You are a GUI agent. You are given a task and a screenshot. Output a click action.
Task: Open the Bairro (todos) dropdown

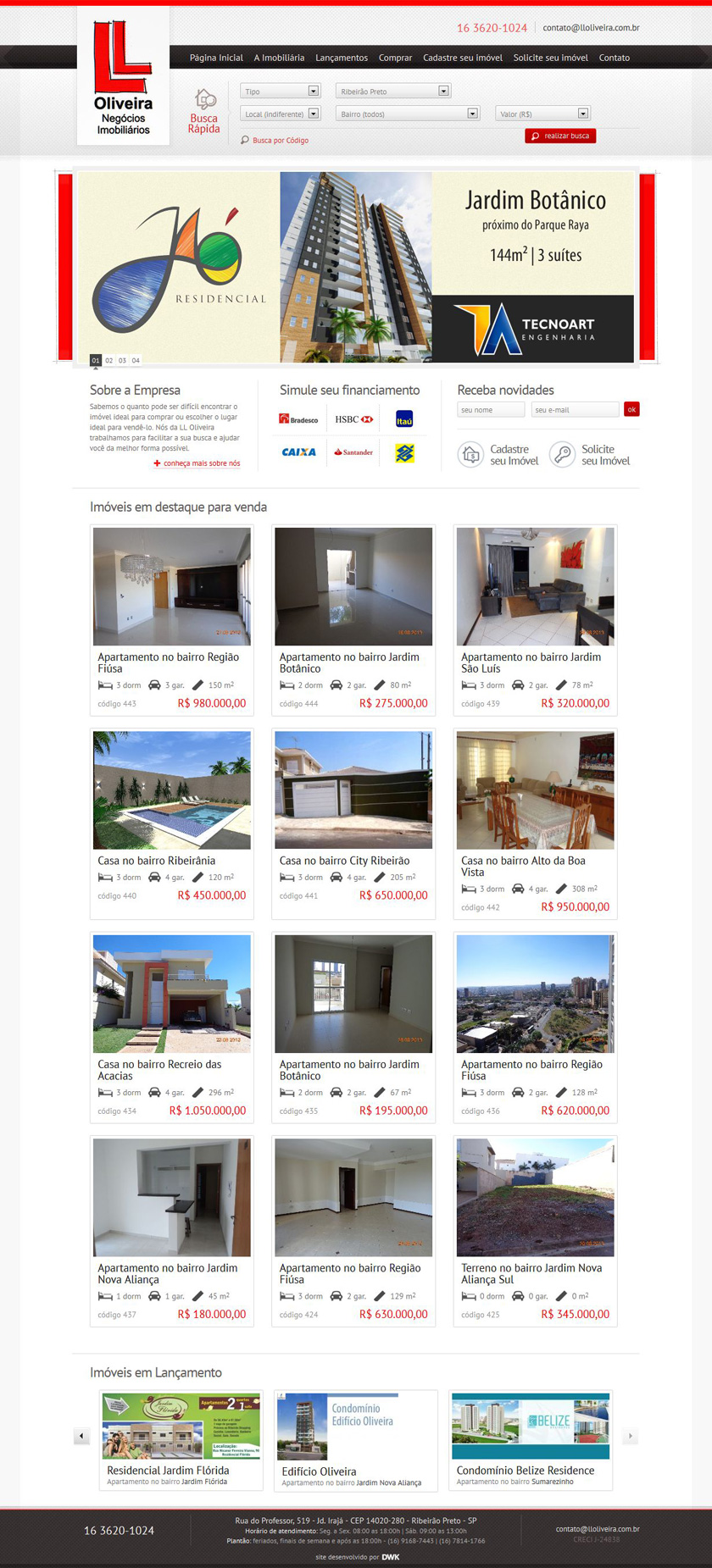click(x=407, y=114)
